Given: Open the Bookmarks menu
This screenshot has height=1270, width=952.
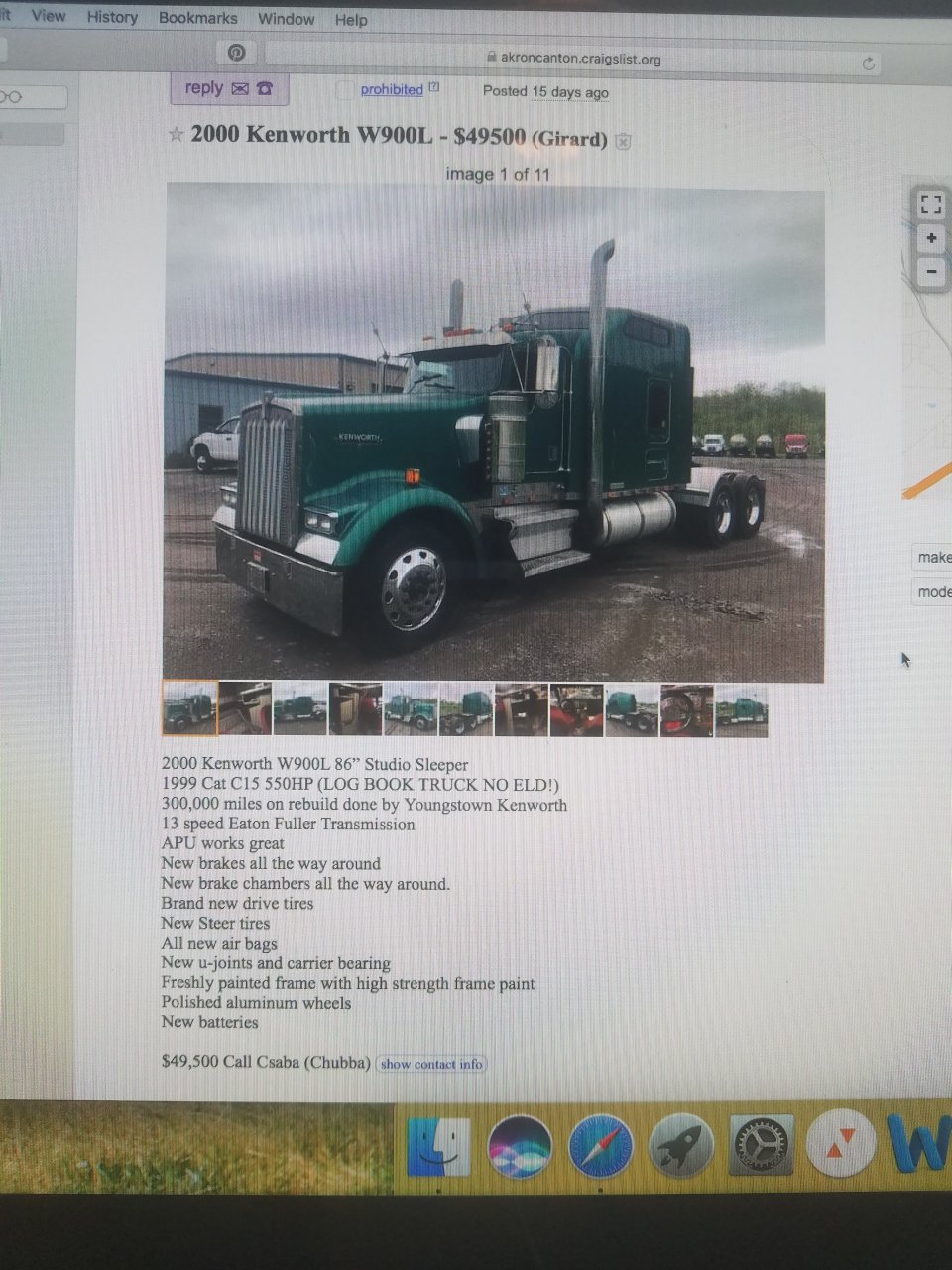Looking at the screenshot, I should (x=197, y=18).
